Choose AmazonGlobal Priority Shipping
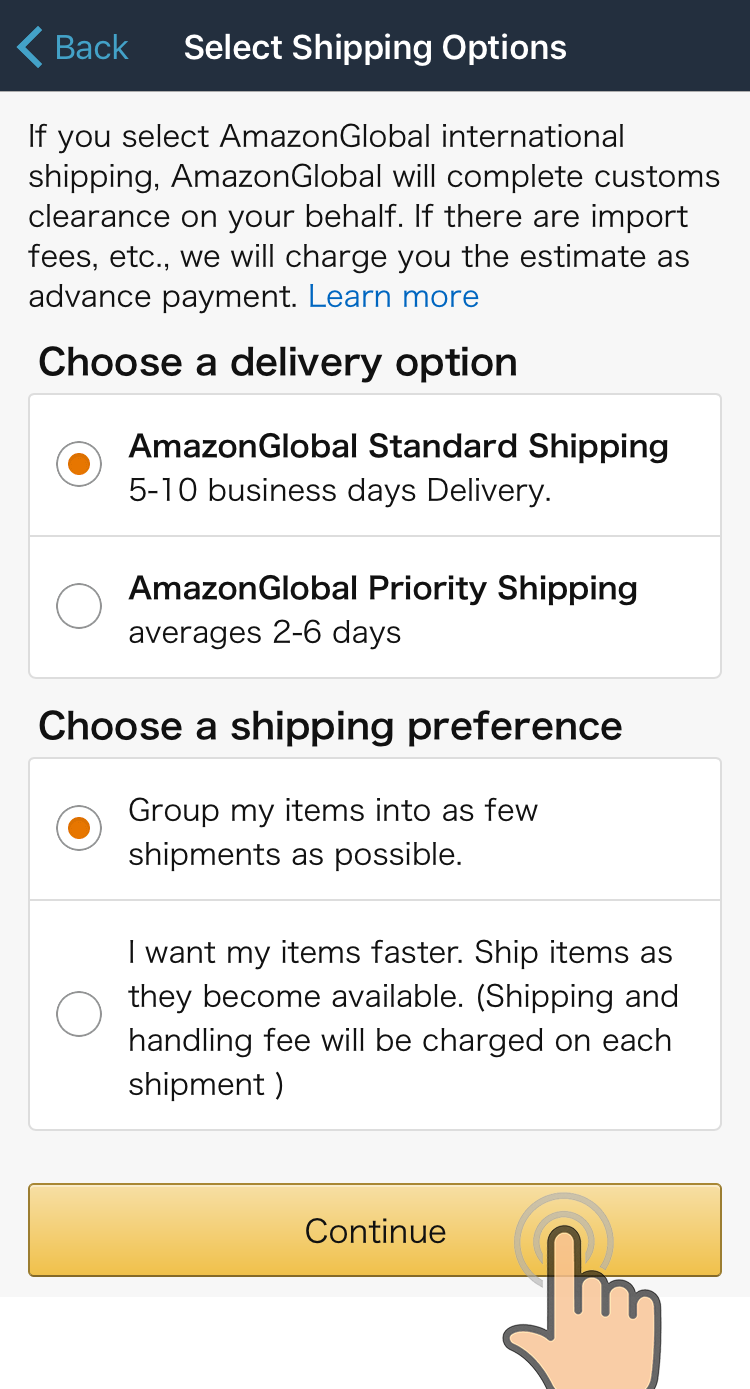This screenshot has height=1389, width=750. pyautogui.click(x=375, y=607)
